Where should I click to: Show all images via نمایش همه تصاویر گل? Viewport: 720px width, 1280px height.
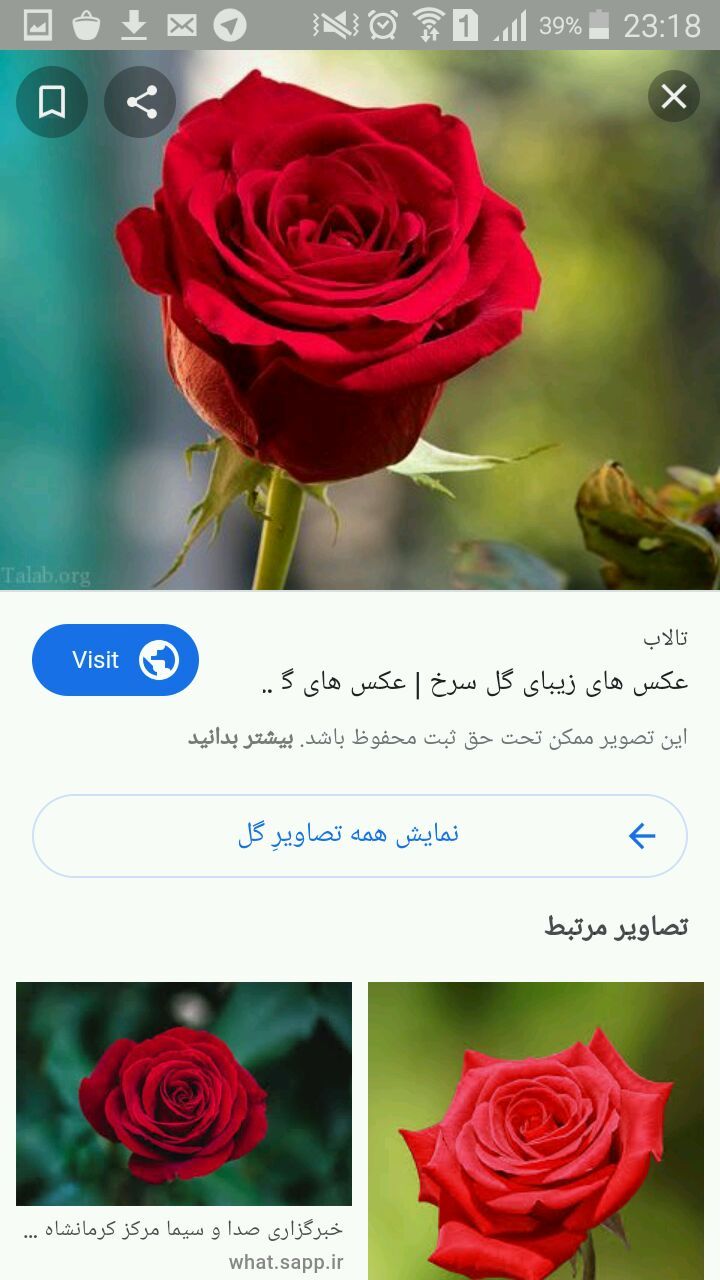[360, 836]
